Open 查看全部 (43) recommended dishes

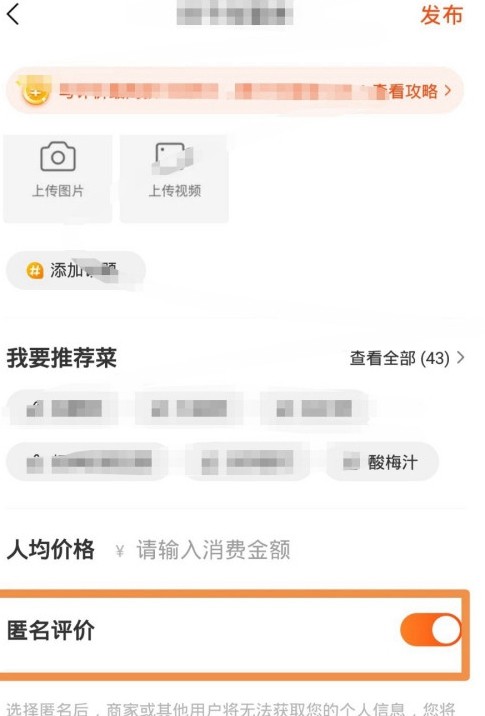coord(407,358)
